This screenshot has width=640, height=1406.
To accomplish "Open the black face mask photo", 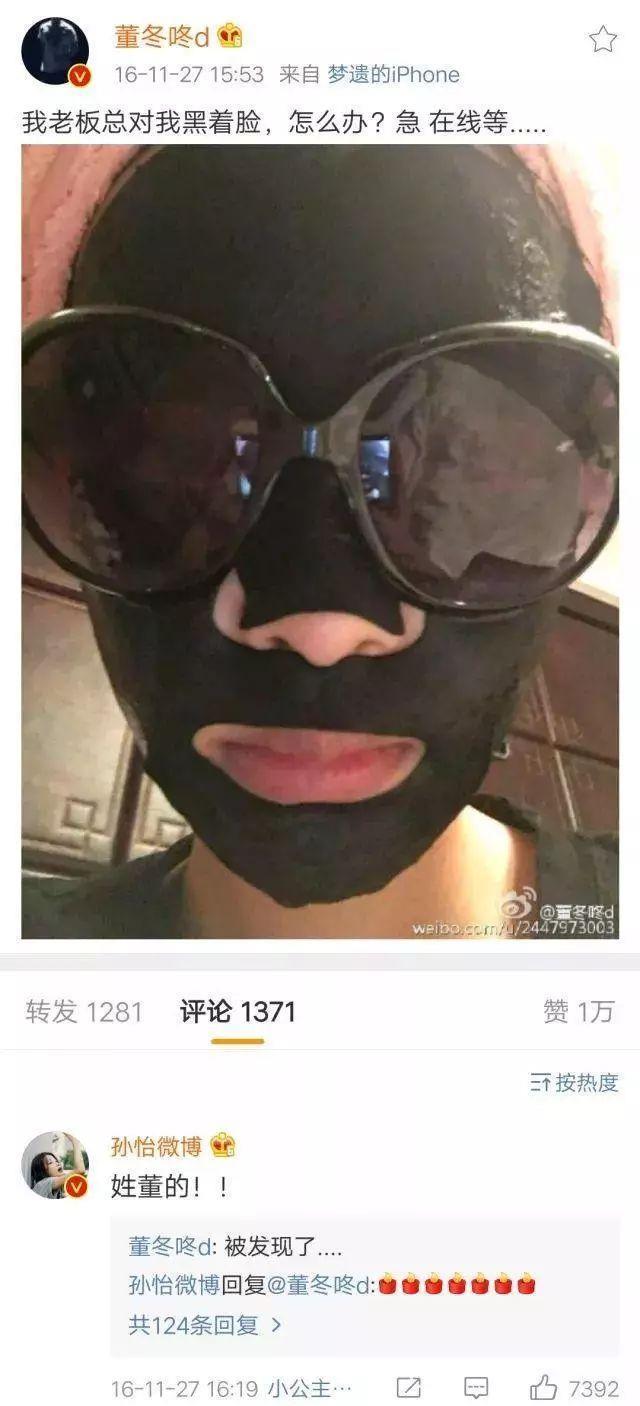I will point(320,541).
